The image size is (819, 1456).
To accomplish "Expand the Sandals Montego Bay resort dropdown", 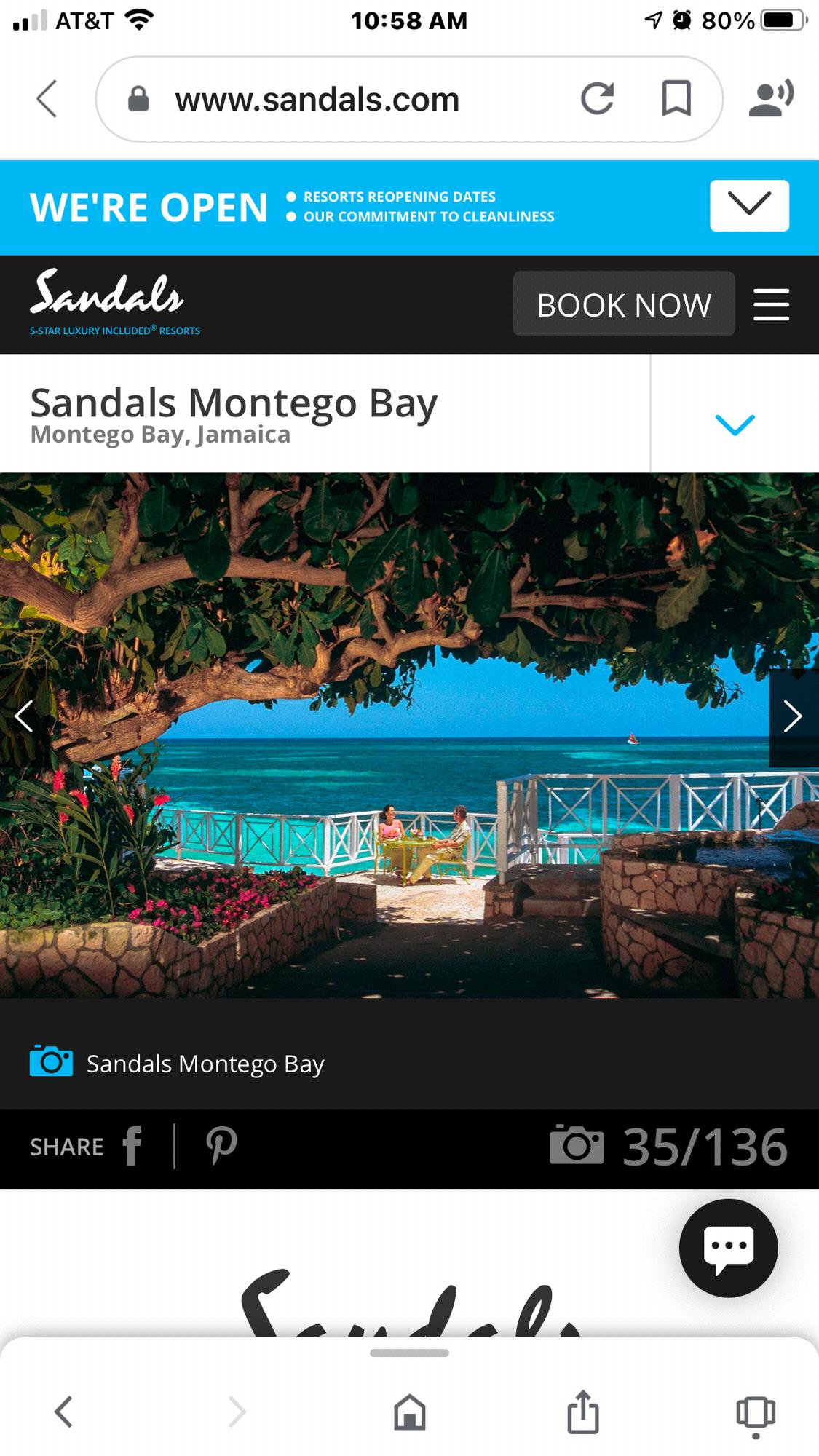I will click(x=735, y=424).
